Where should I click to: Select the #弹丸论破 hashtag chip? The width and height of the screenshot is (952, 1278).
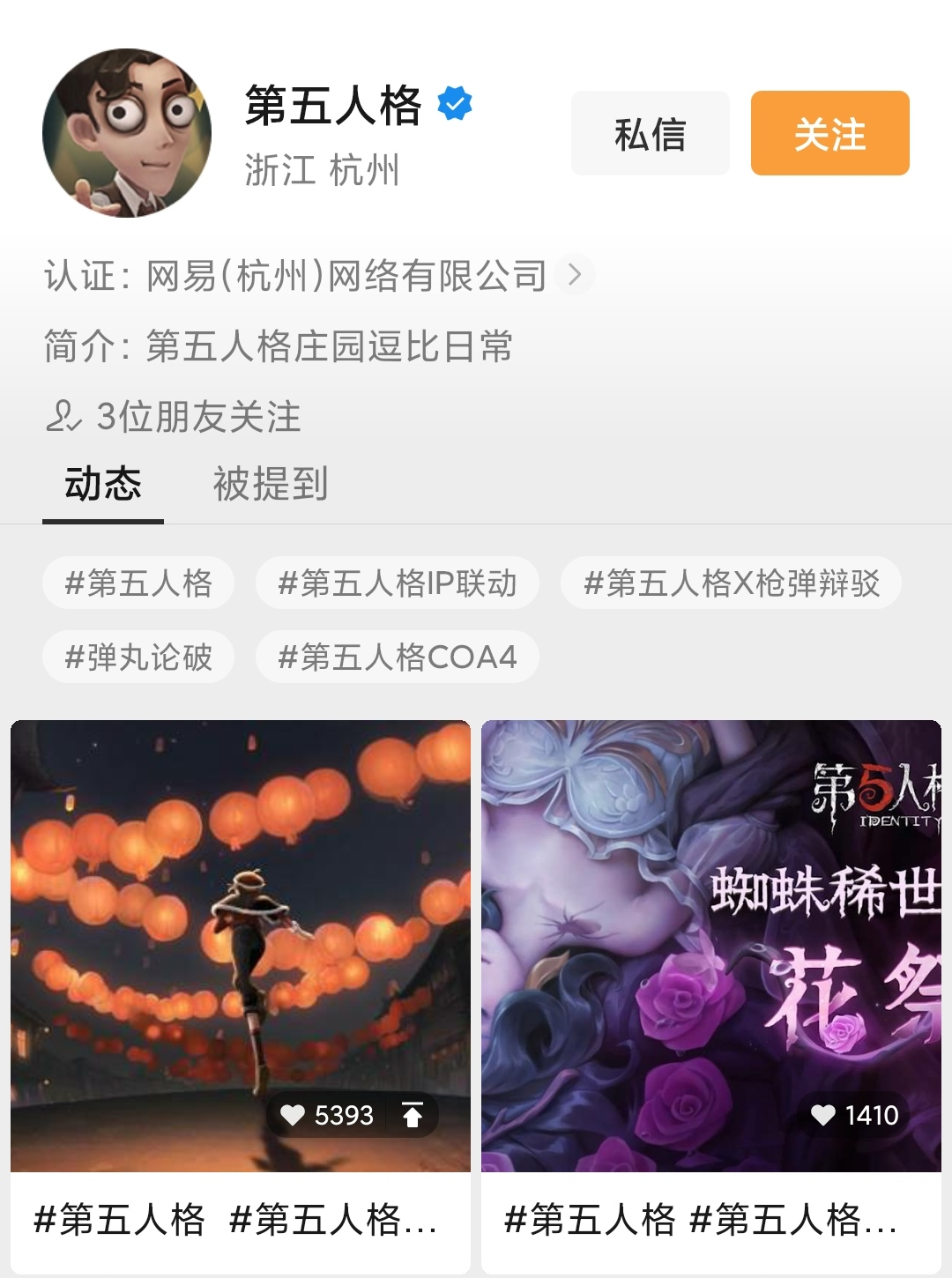point(138,657)
